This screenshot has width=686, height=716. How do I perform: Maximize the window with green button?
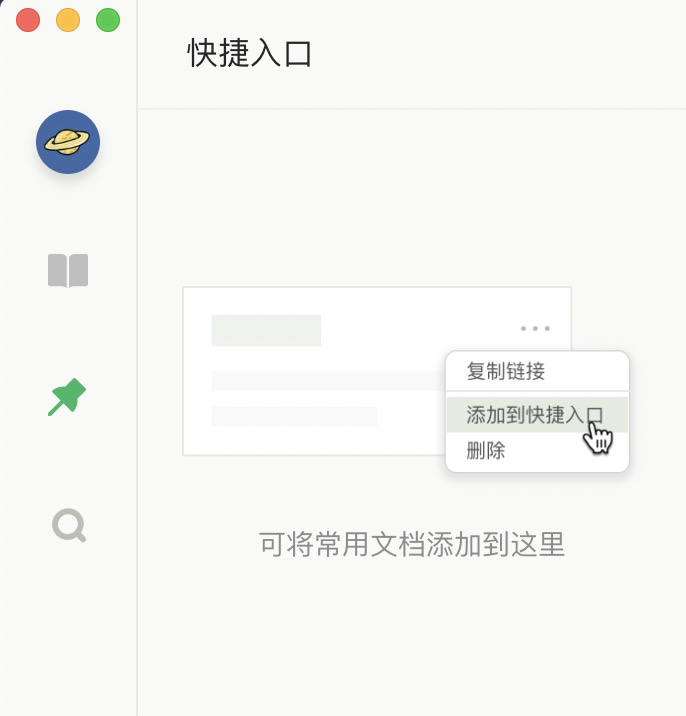(x=107, y=20)
